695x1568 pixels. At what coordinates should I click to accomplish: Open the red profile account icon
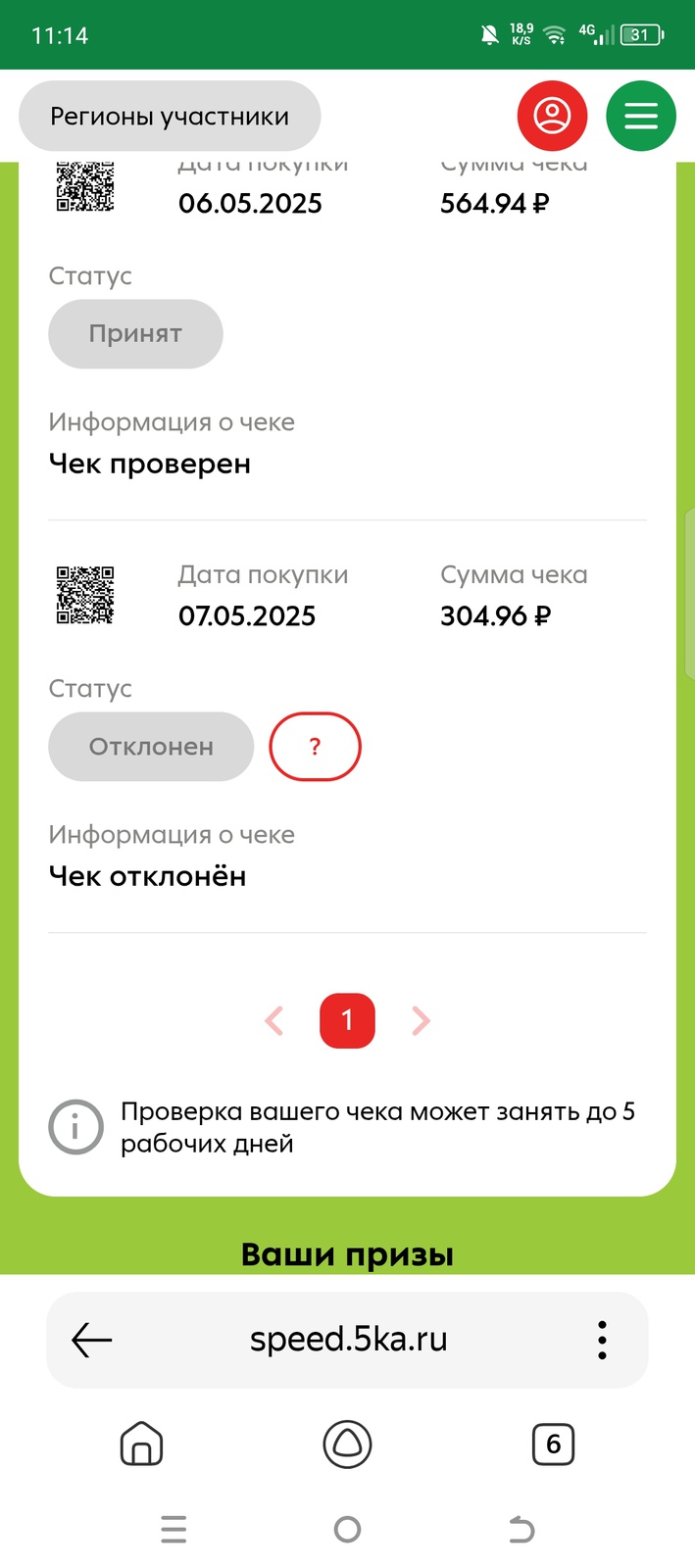point(552,116)
